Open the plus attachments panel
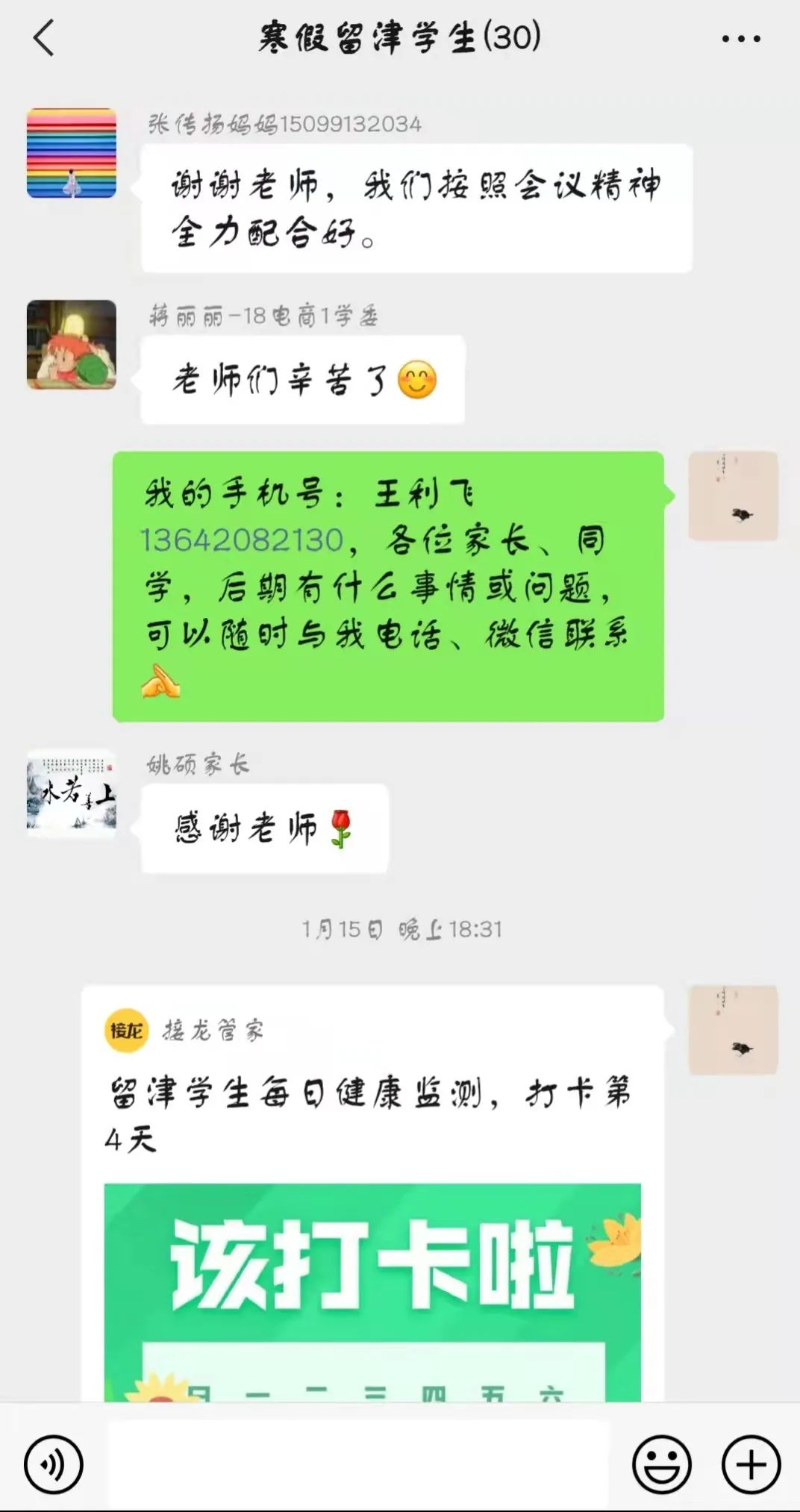 click(x=751, y=1464)
